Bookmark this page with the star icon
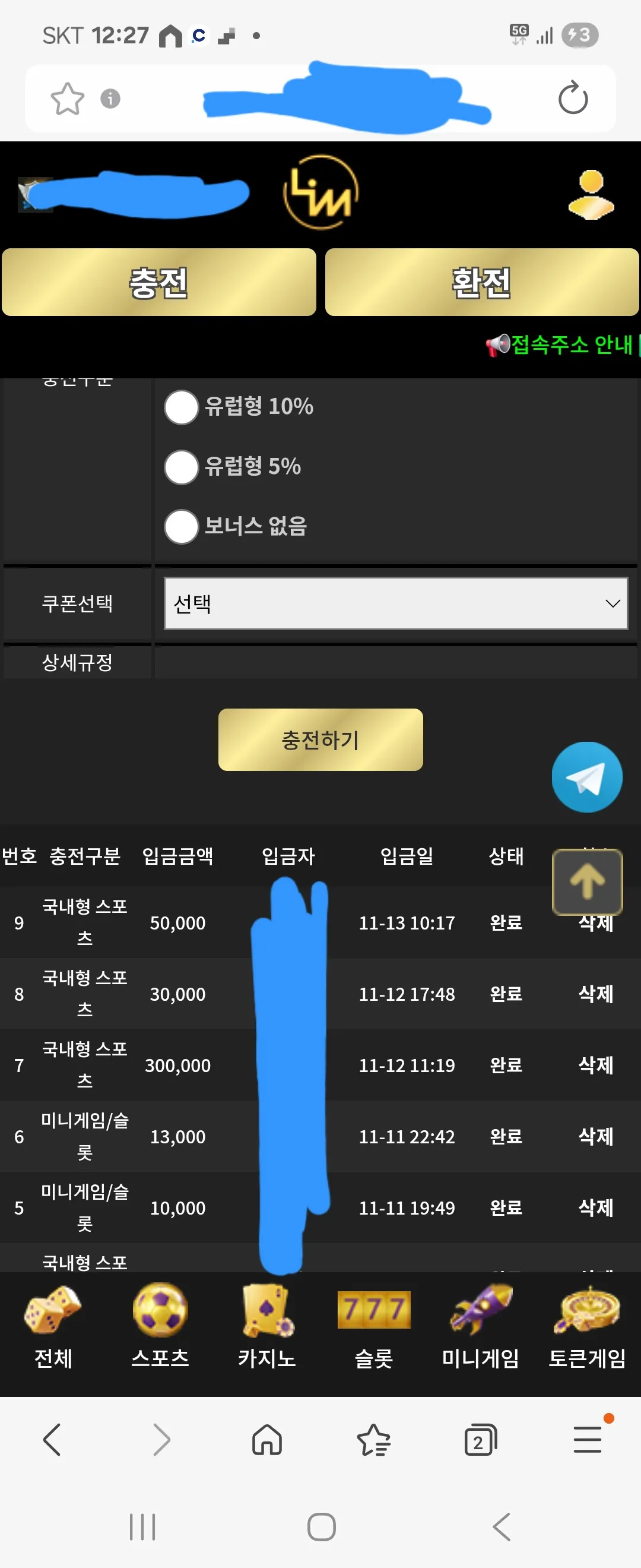Viewport: 641px width, 1568px height. [67, 99]
